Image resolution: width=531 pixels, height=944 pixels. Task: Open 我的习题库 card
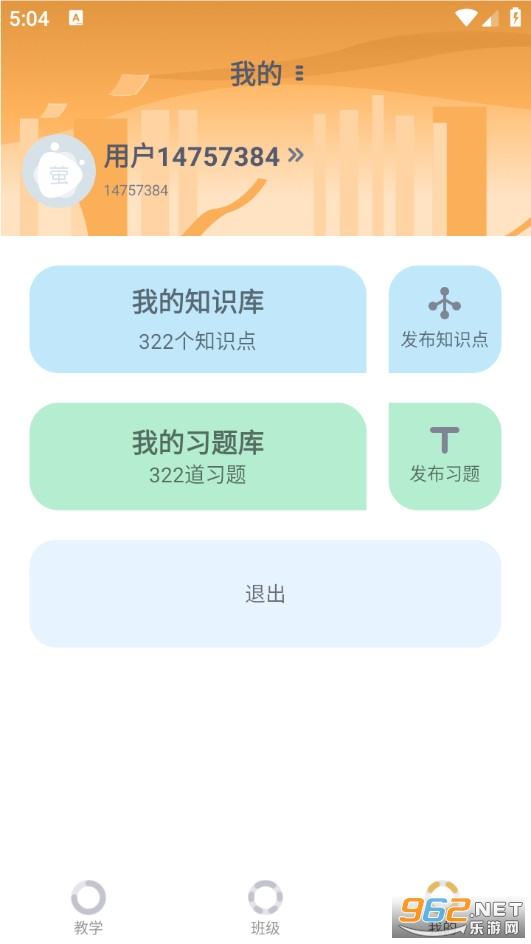pos(198,456)
